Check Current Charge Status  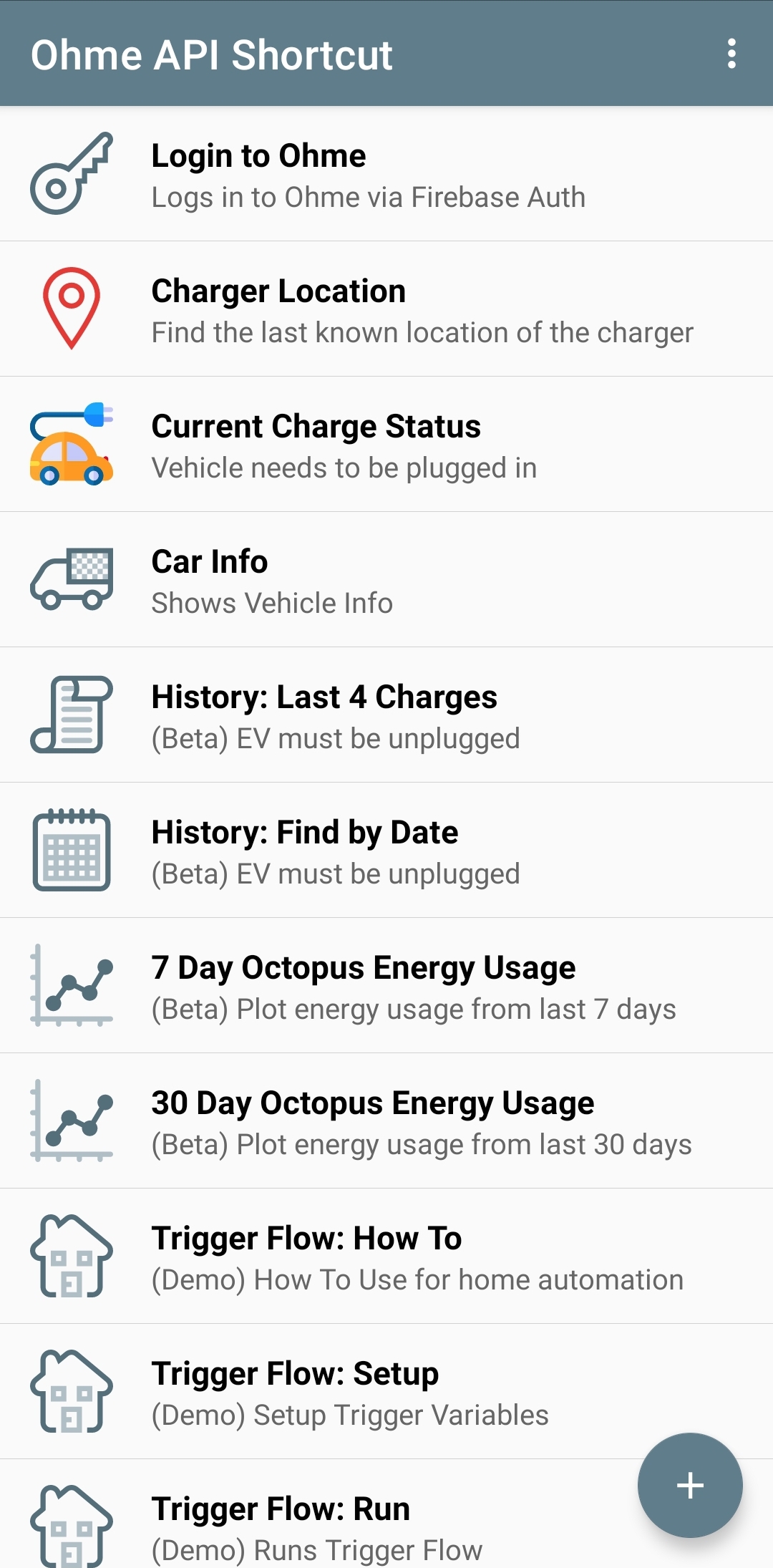pyautogui.click(x=386, y=445)
